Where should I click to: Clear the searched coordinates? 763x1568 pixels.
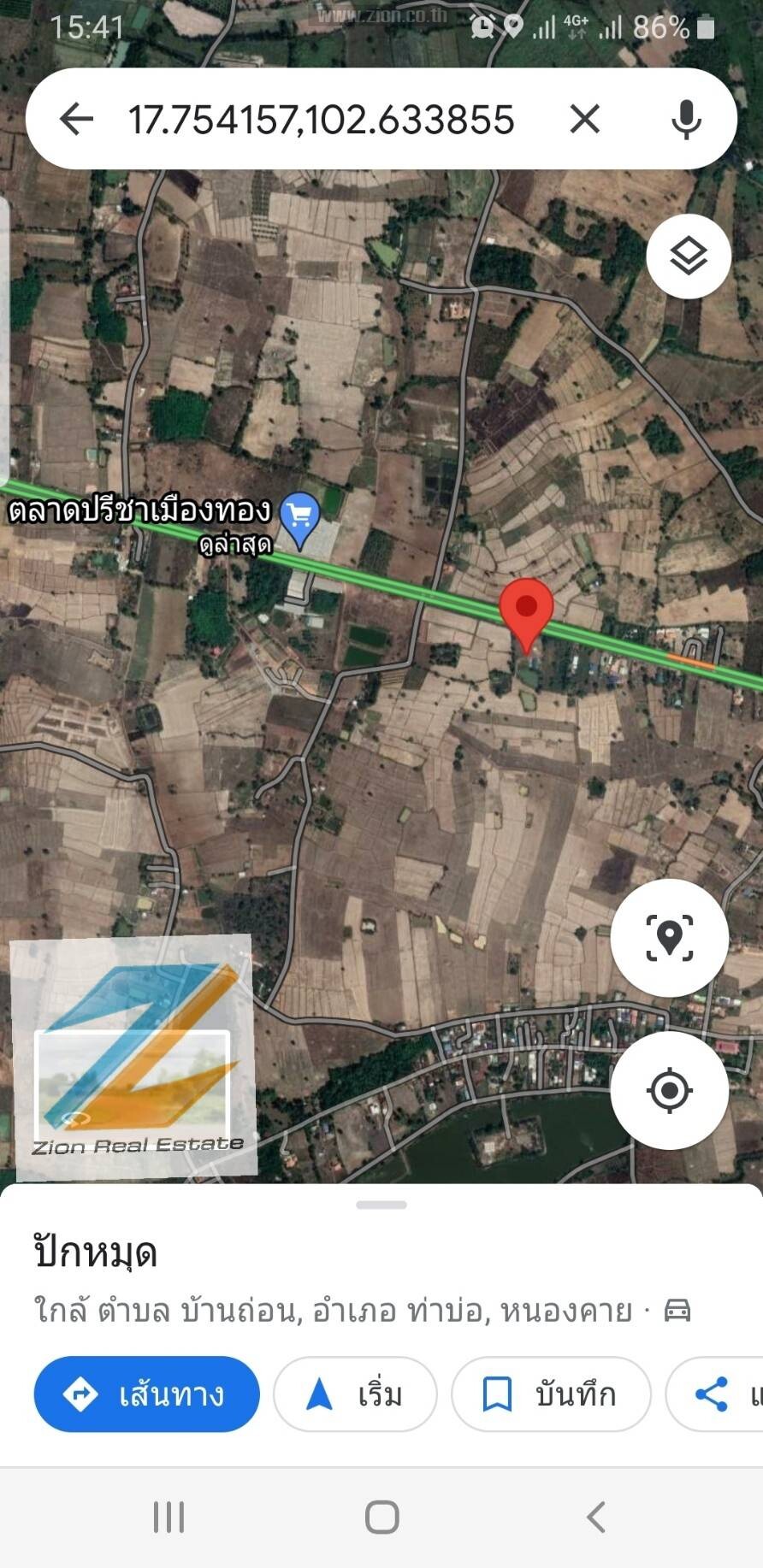point(585,118)
